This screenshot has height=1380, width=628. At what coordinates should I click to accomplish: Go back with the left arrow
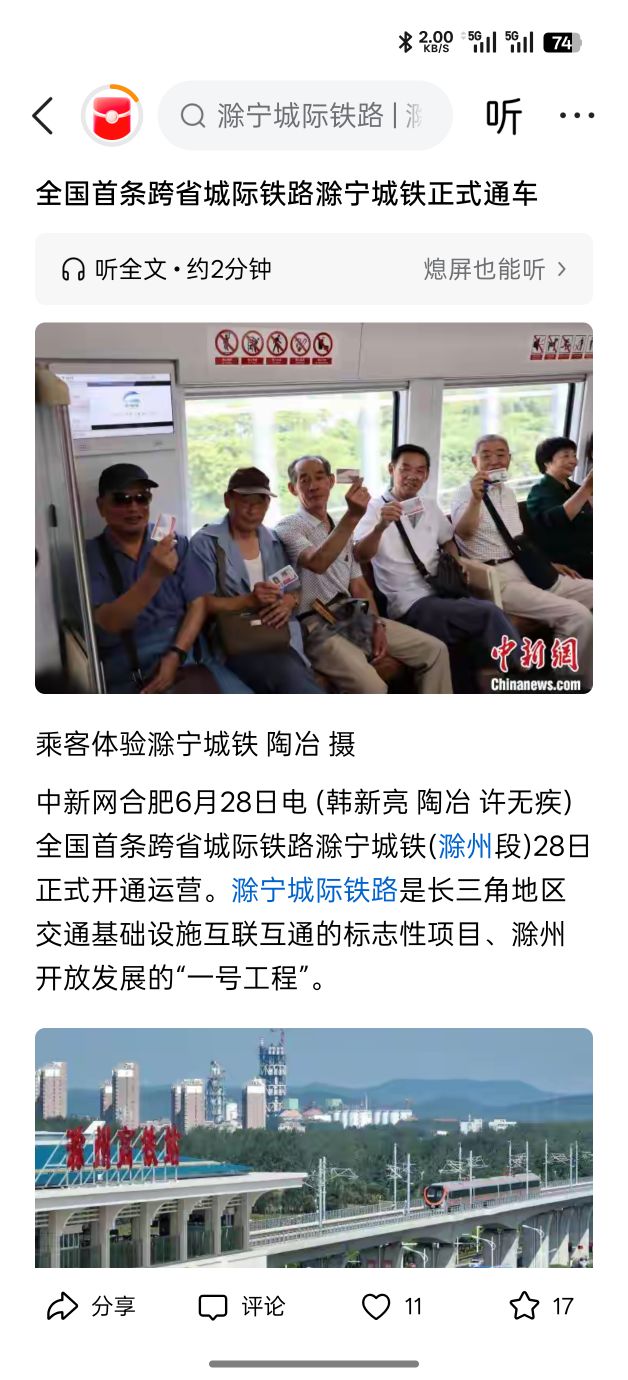(x=42, y=117)
